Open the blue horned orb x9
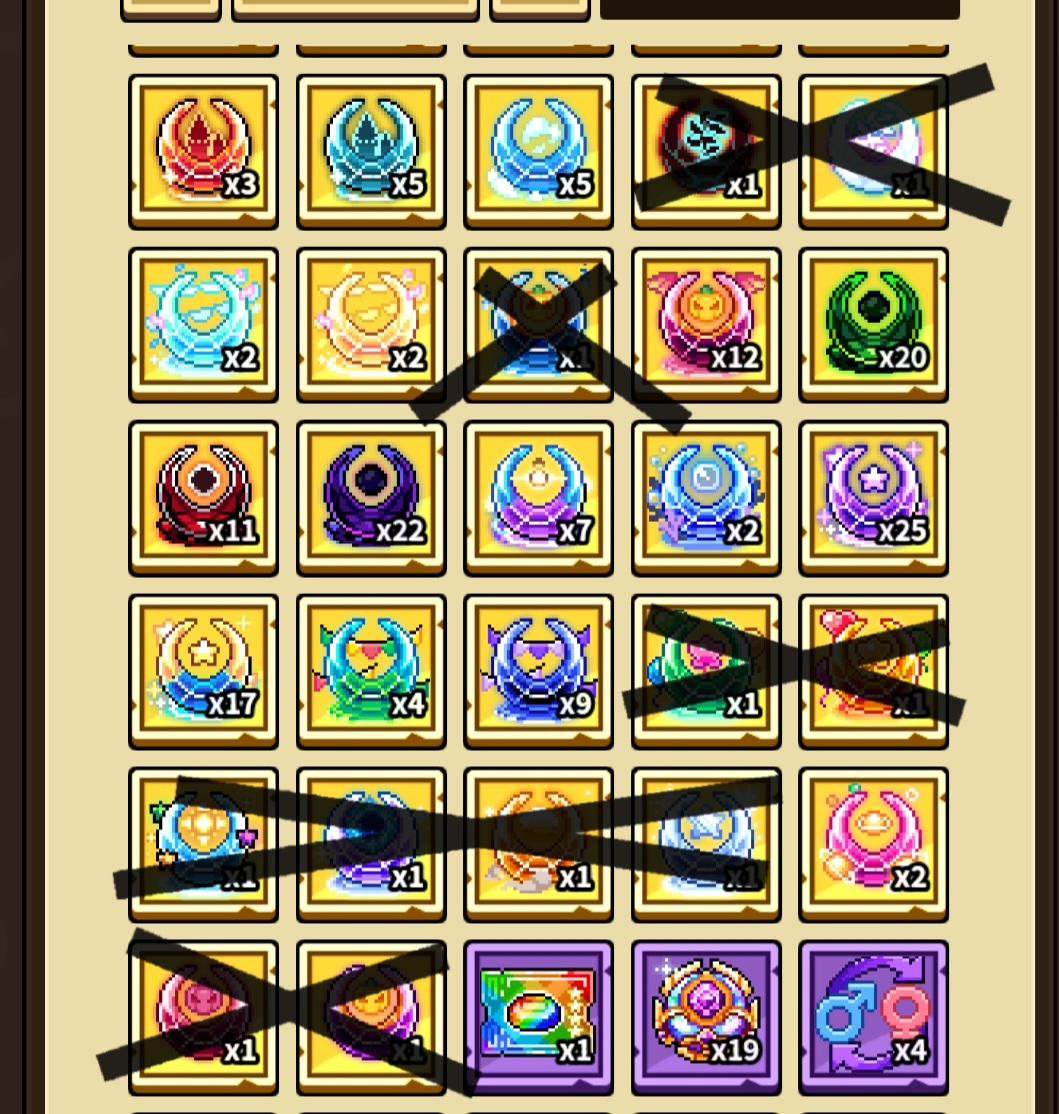 [538, 671]
